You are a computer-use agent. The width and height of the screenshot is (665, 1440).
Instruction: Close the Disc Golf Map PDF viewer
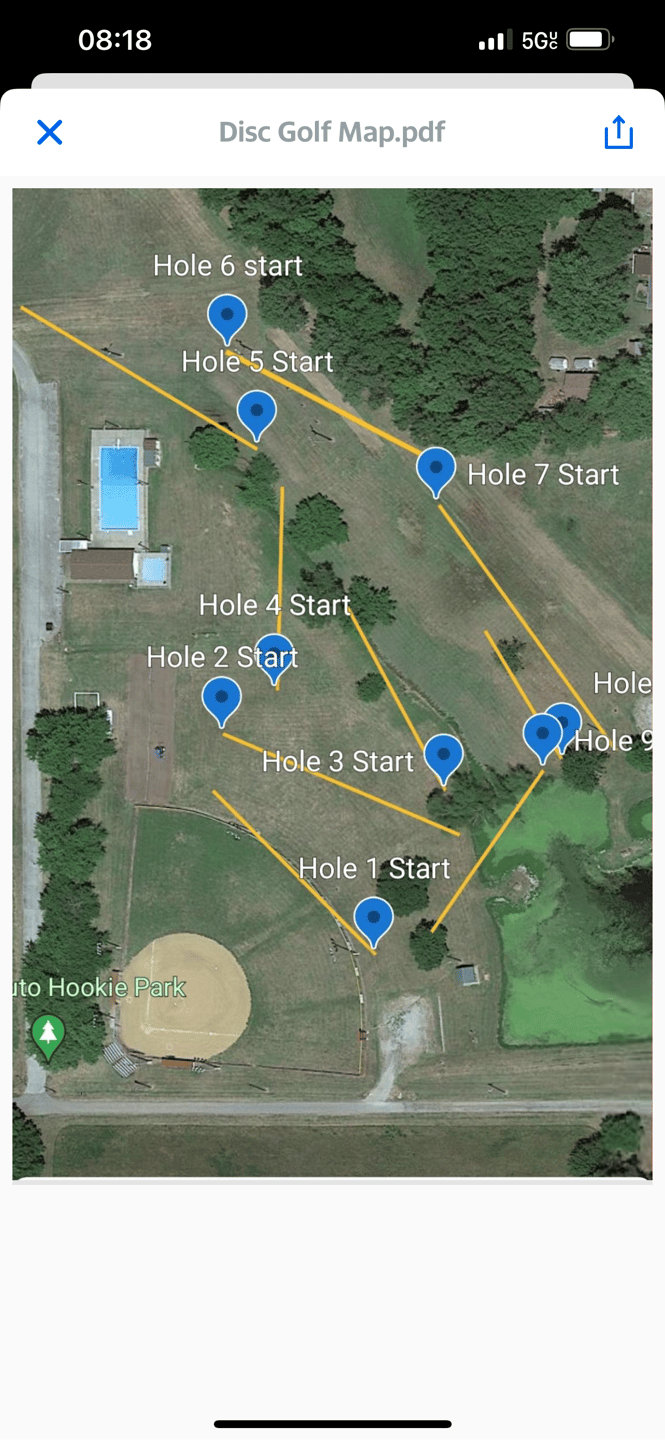click(49, 132)
